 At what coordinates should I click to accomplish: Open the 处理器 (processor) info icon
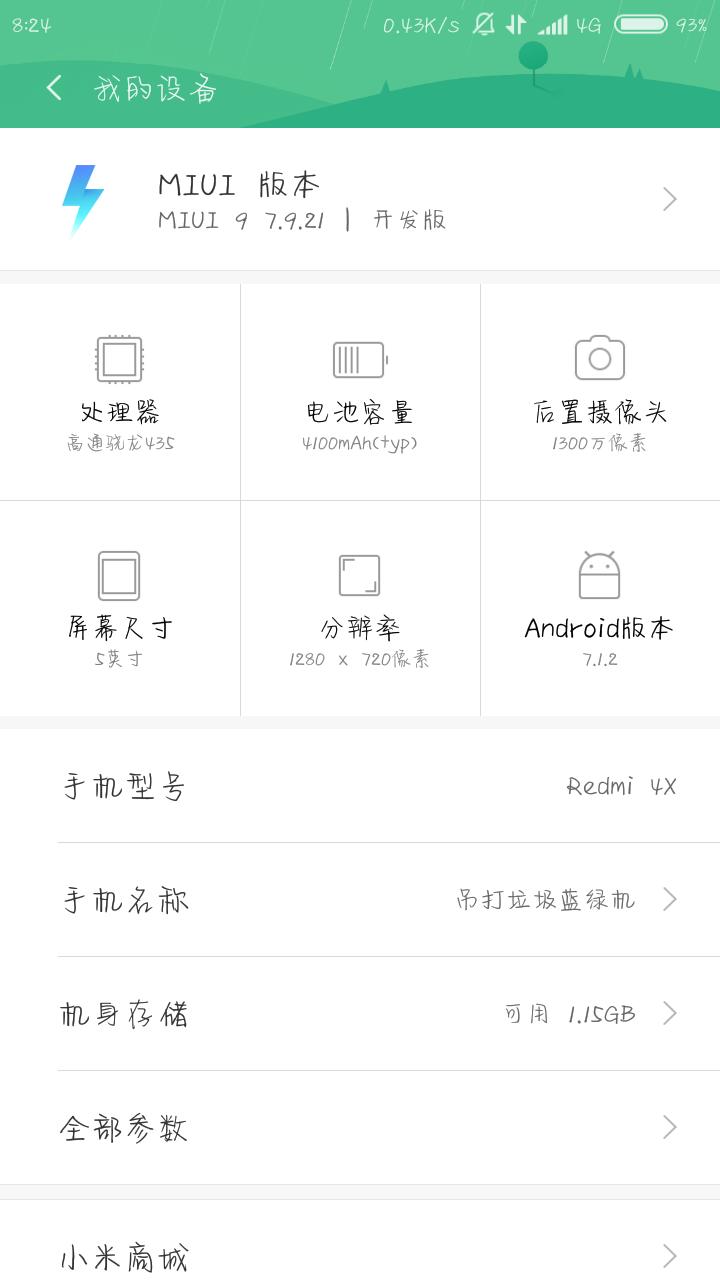point(118,360)
